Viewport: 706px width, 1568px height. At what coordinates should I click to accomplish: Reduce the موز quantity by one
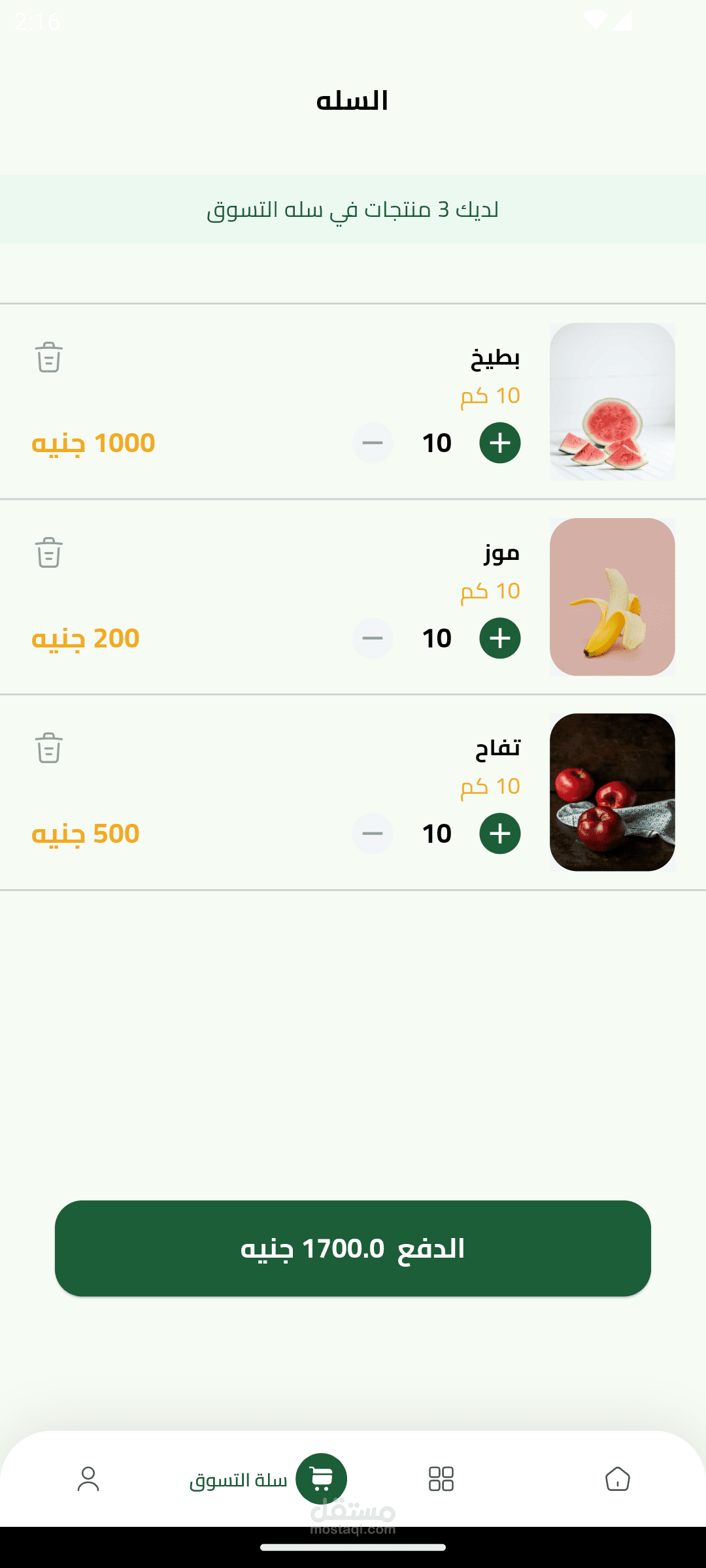[x=373, y=638]
